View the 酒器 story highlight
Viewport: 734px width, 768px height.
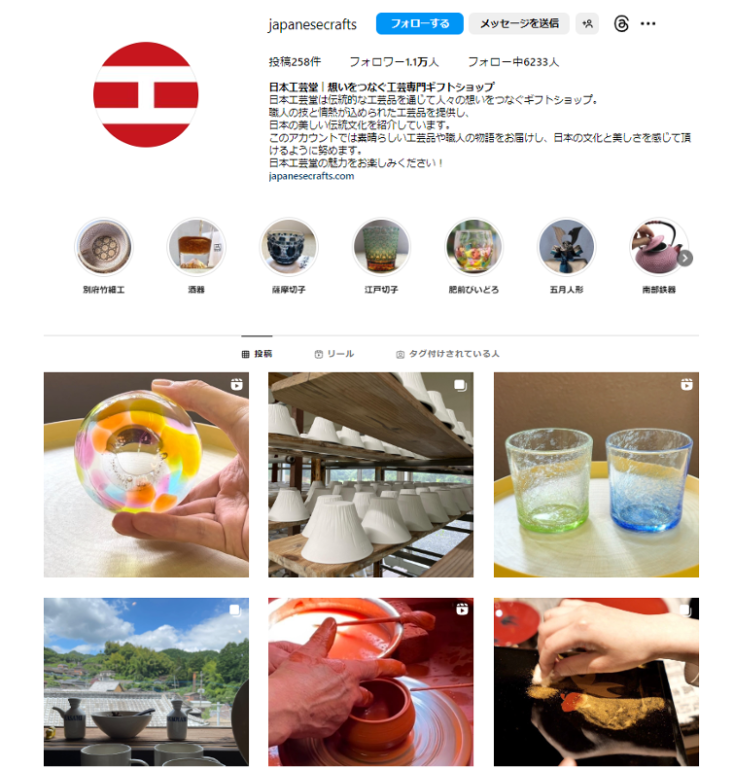pyautogui.click(x=196, y=247)
